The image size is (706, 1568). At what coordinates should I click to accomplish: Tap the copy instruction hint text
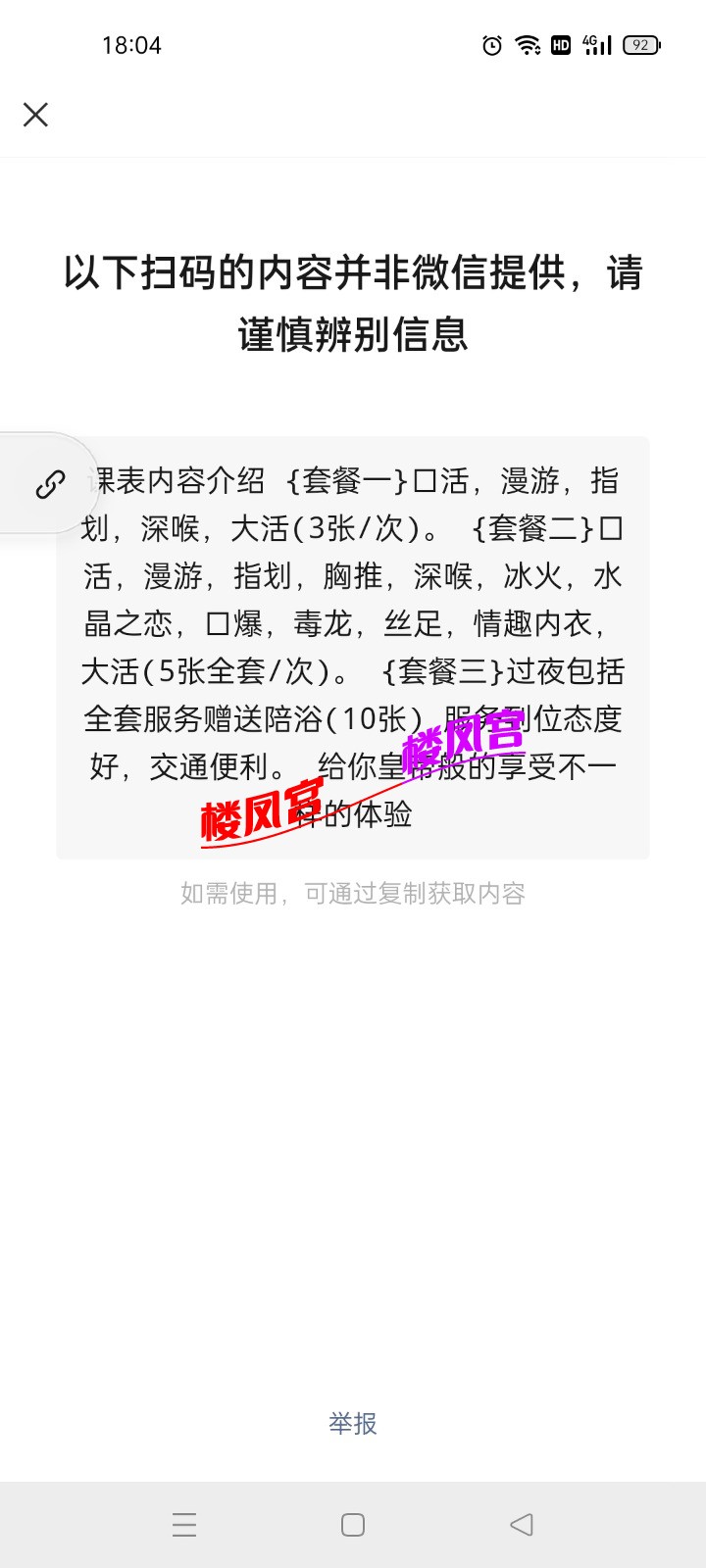pos(353,893)
